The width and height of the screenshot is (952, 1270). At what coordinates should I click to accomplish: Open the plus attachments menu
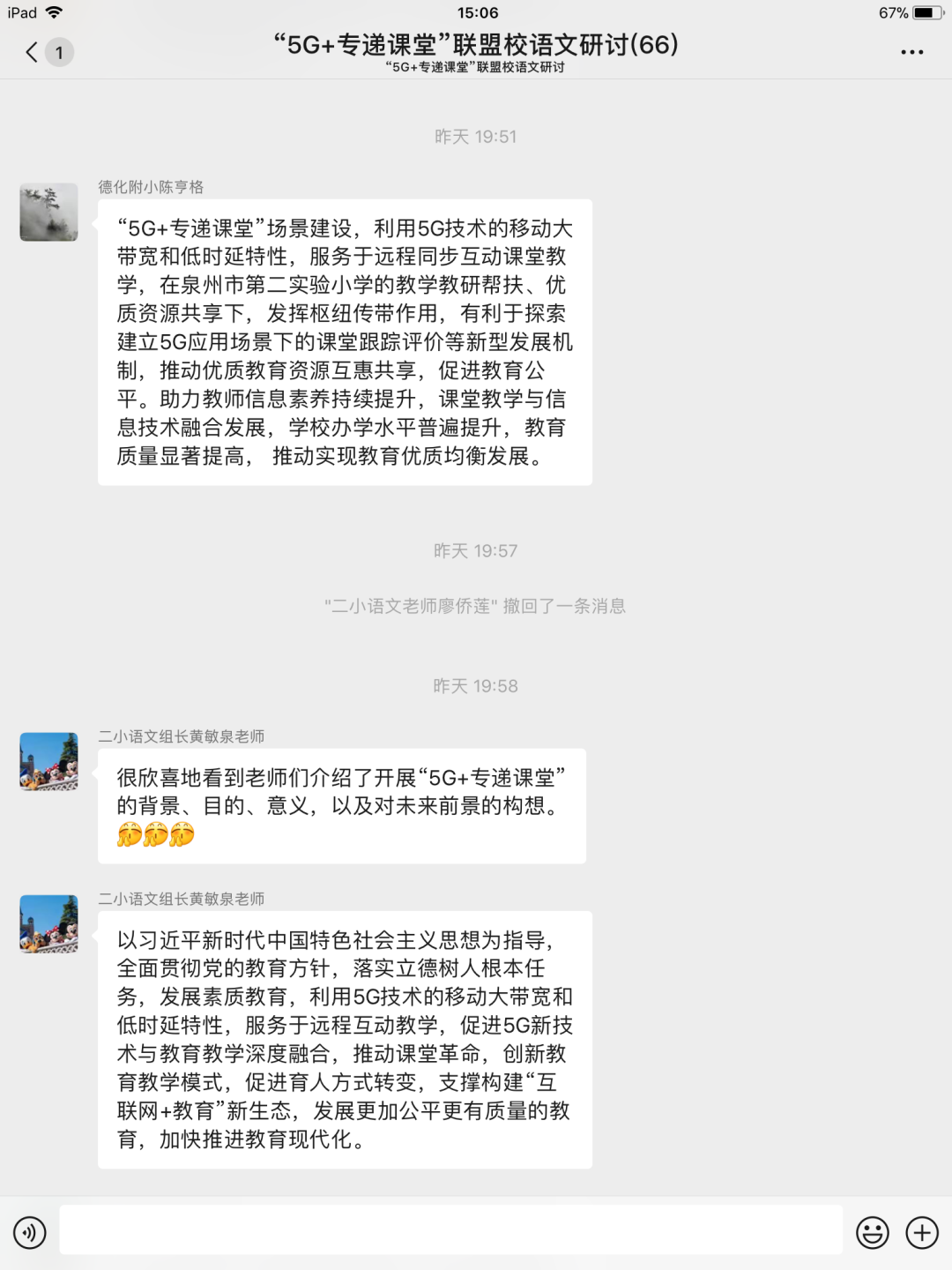(x=922, y=1232)
